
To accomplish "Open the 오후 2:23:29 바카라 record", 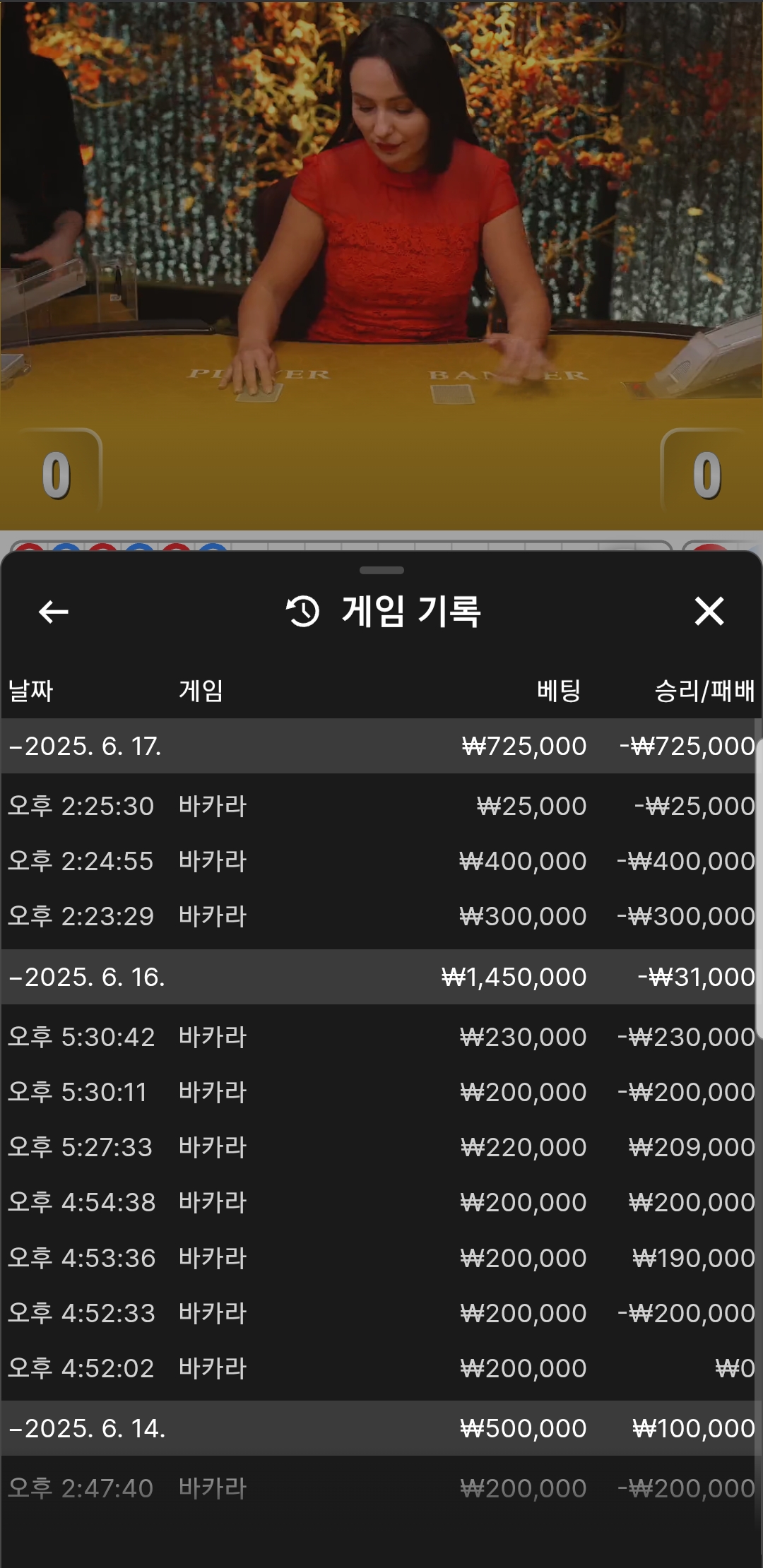I will coord(381,916).
